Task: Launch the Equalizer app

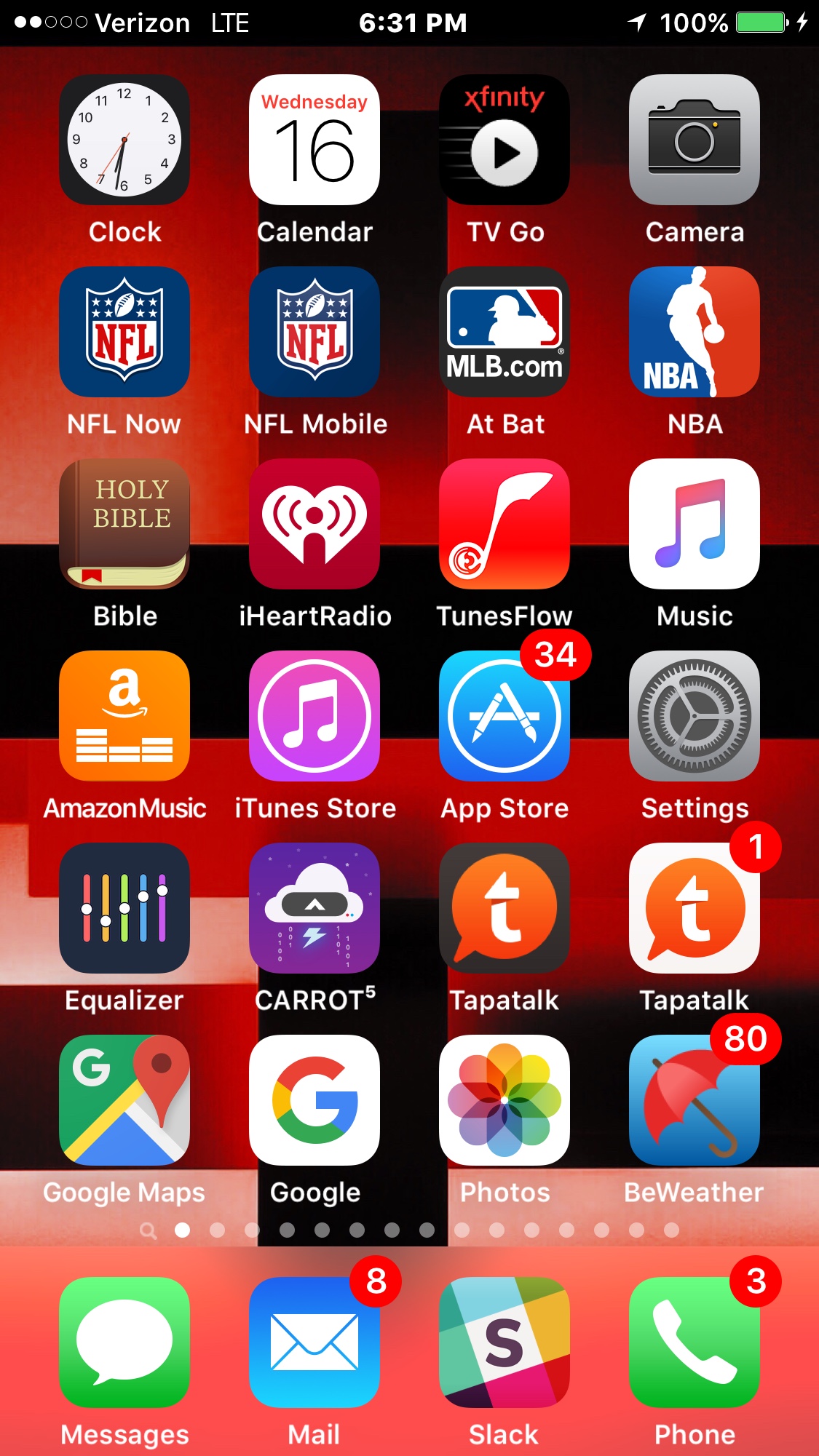Action: point(124,908)
